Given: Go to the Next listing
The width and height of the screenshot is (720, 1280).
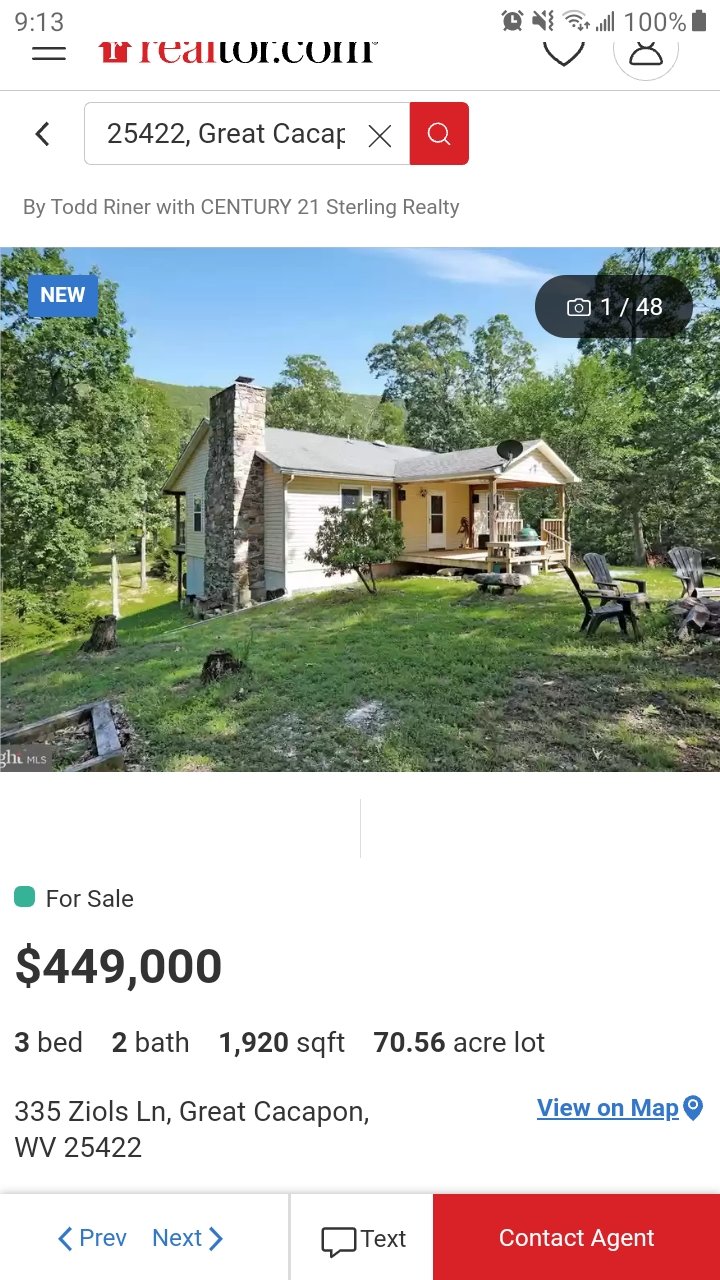Looking at the screenshot, I should (188, 1238).
